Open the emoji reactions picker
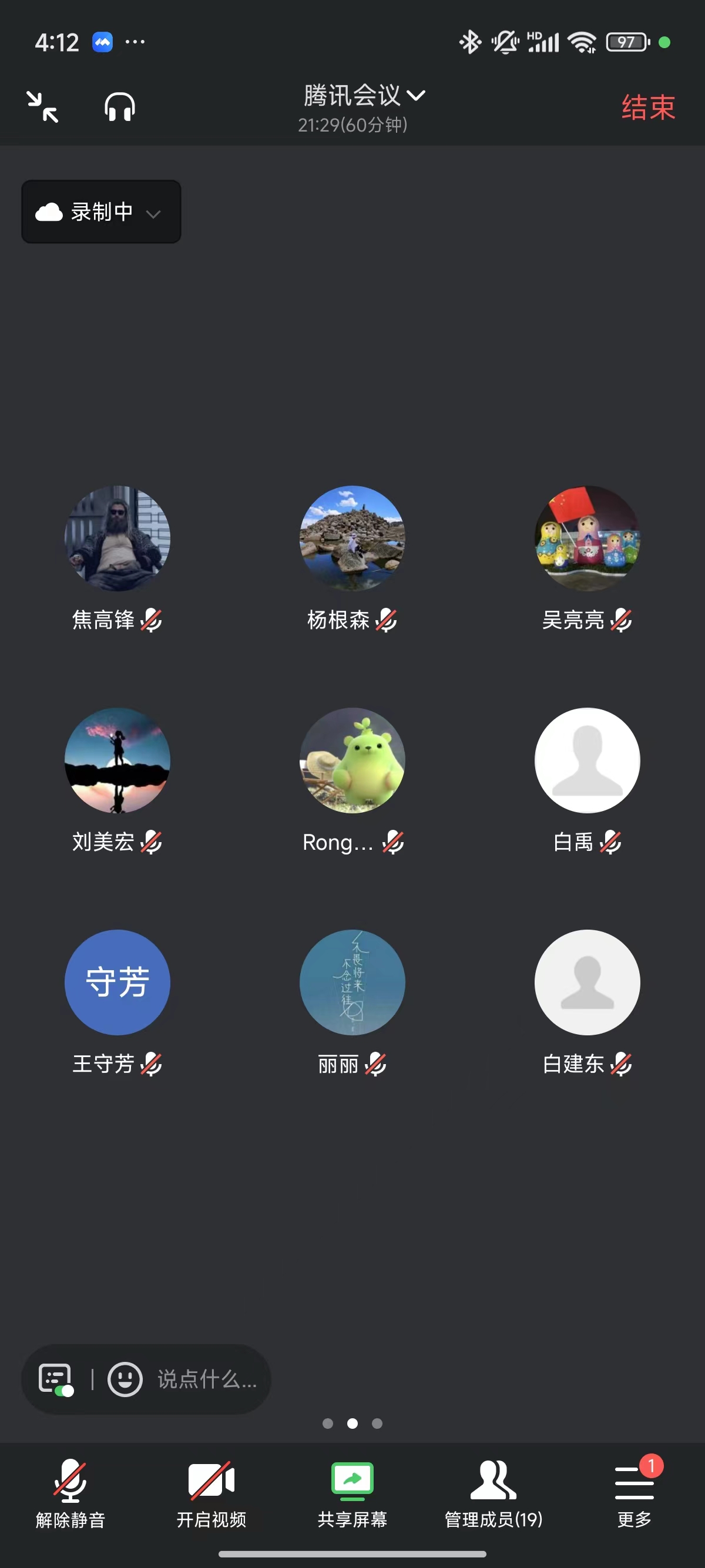 (x=125, y=1379)
